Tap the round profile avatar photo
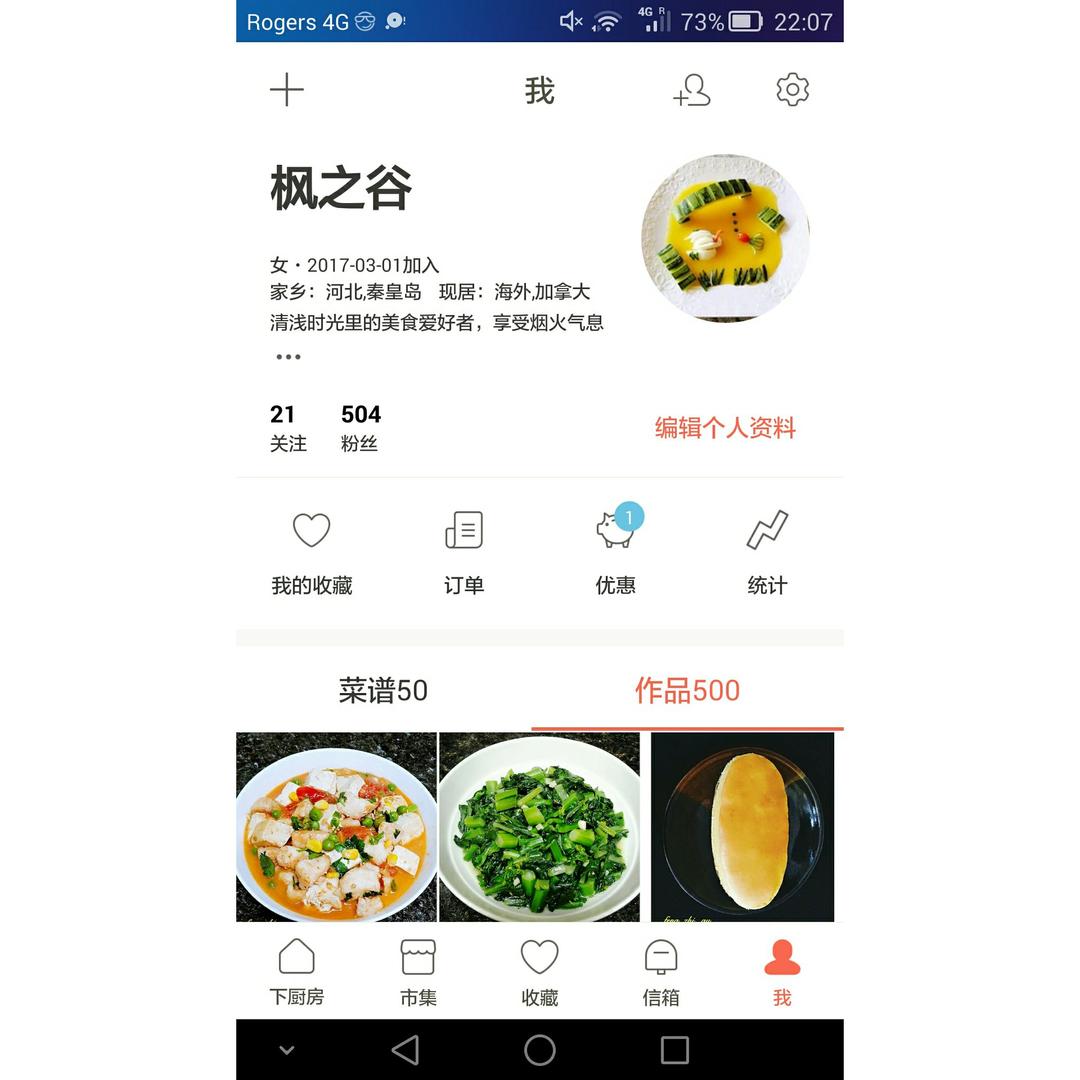The image size is (1080, 1080). [725, 238]
